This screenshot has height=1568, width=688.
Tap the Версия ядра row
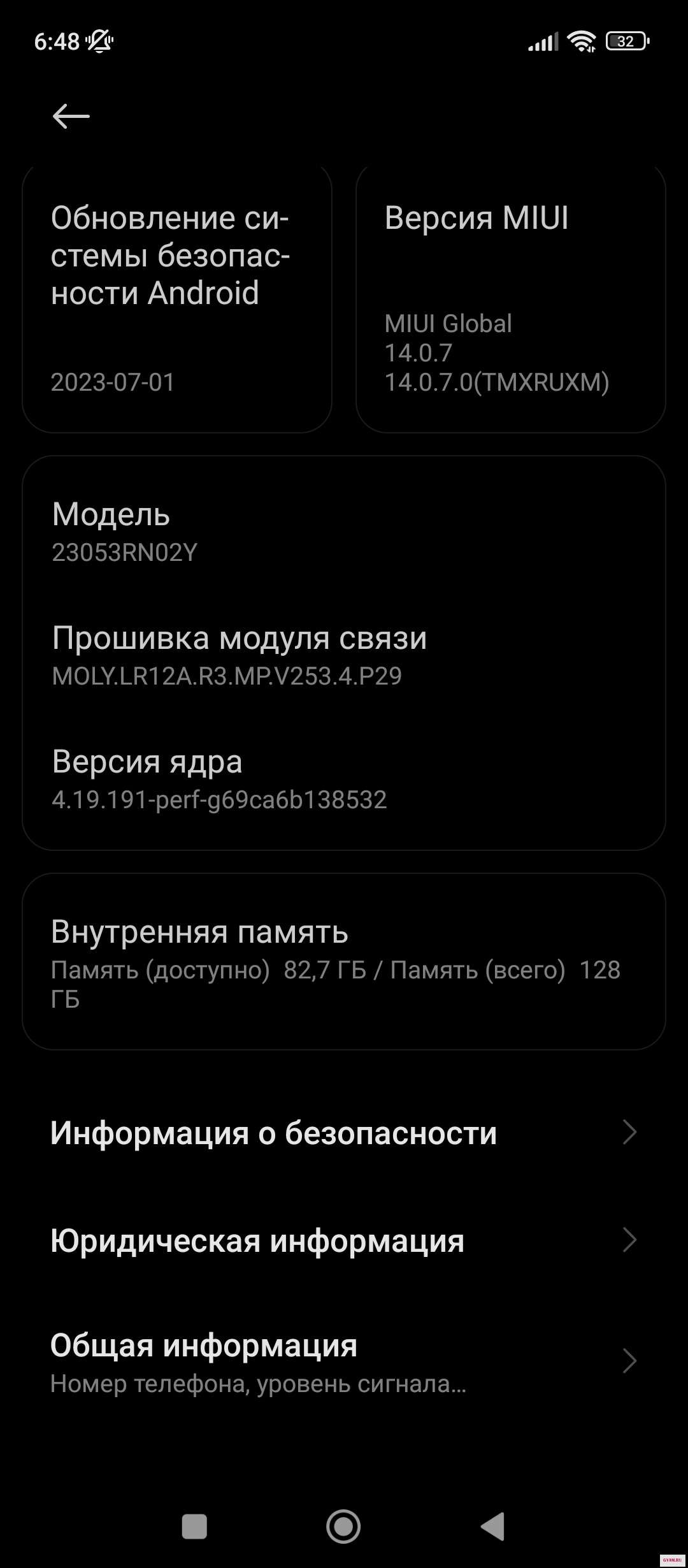tap(344, 779)
